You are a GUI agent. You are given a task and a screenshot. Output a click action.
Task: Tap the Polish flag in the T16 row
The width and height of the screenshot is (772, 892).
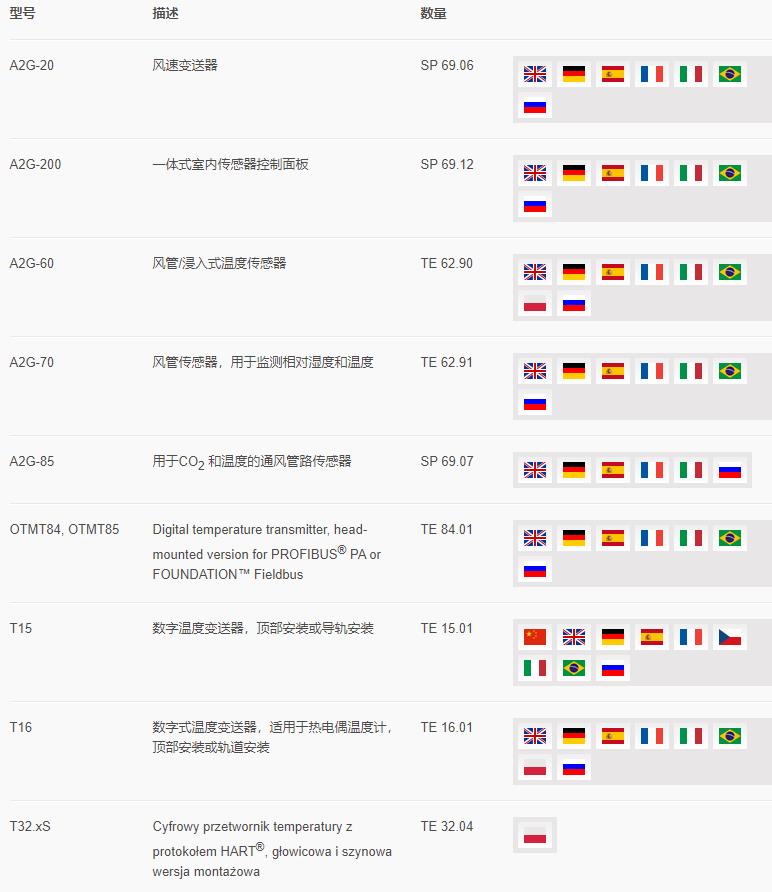[x=535, y=768]
